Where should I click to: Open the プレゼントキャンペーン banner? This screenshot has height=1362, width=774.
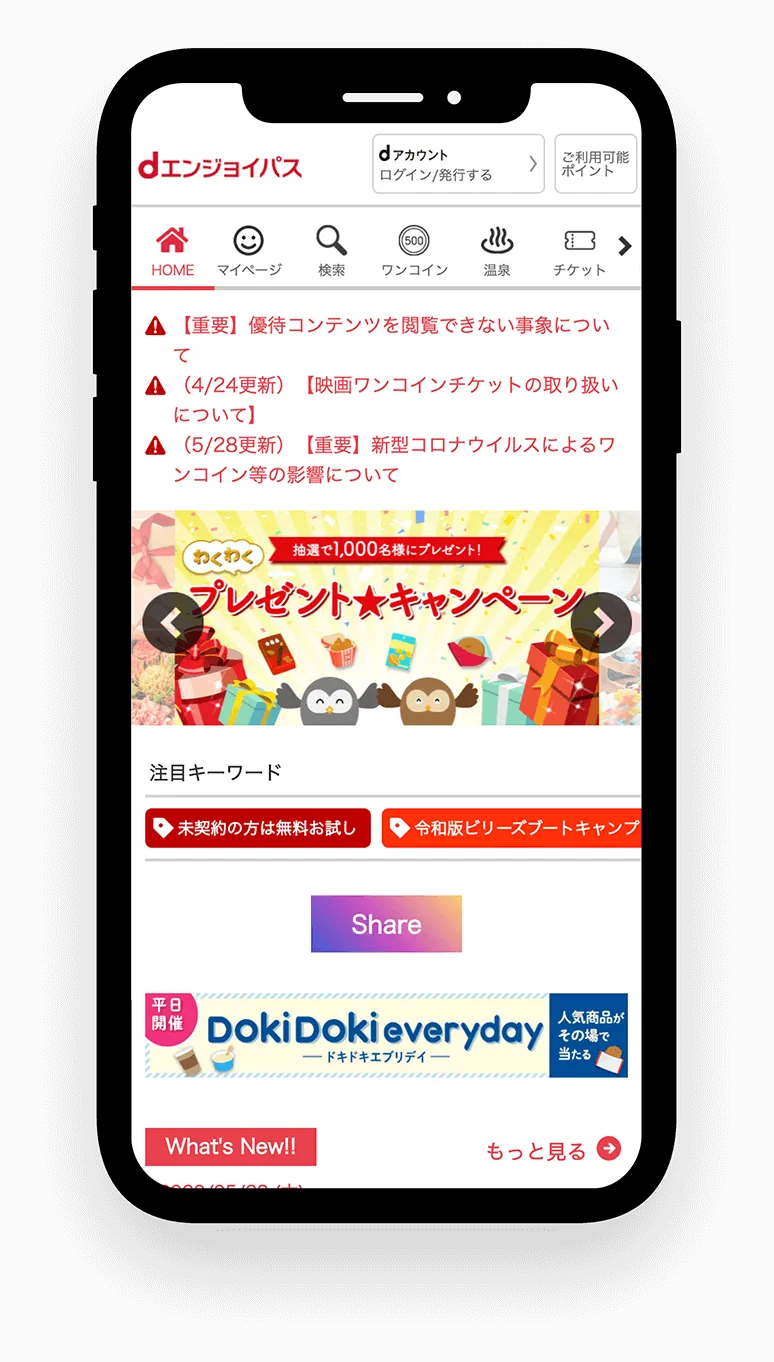click(386, 660)
